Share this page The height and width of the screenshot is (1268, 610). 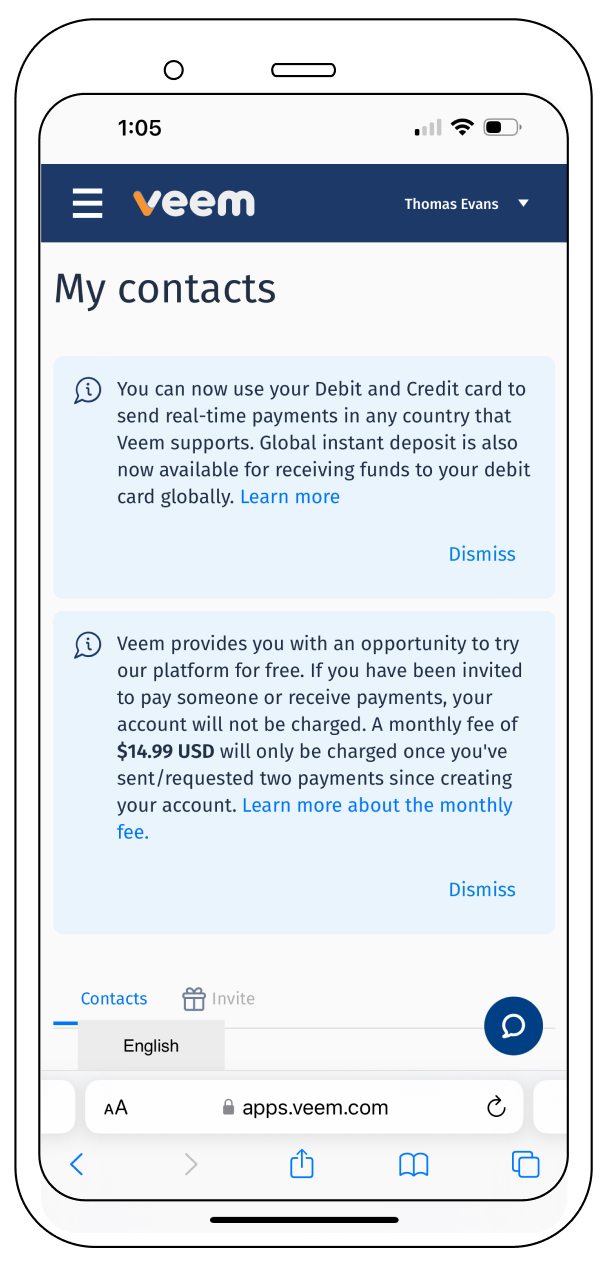[x=302, y=1163]
